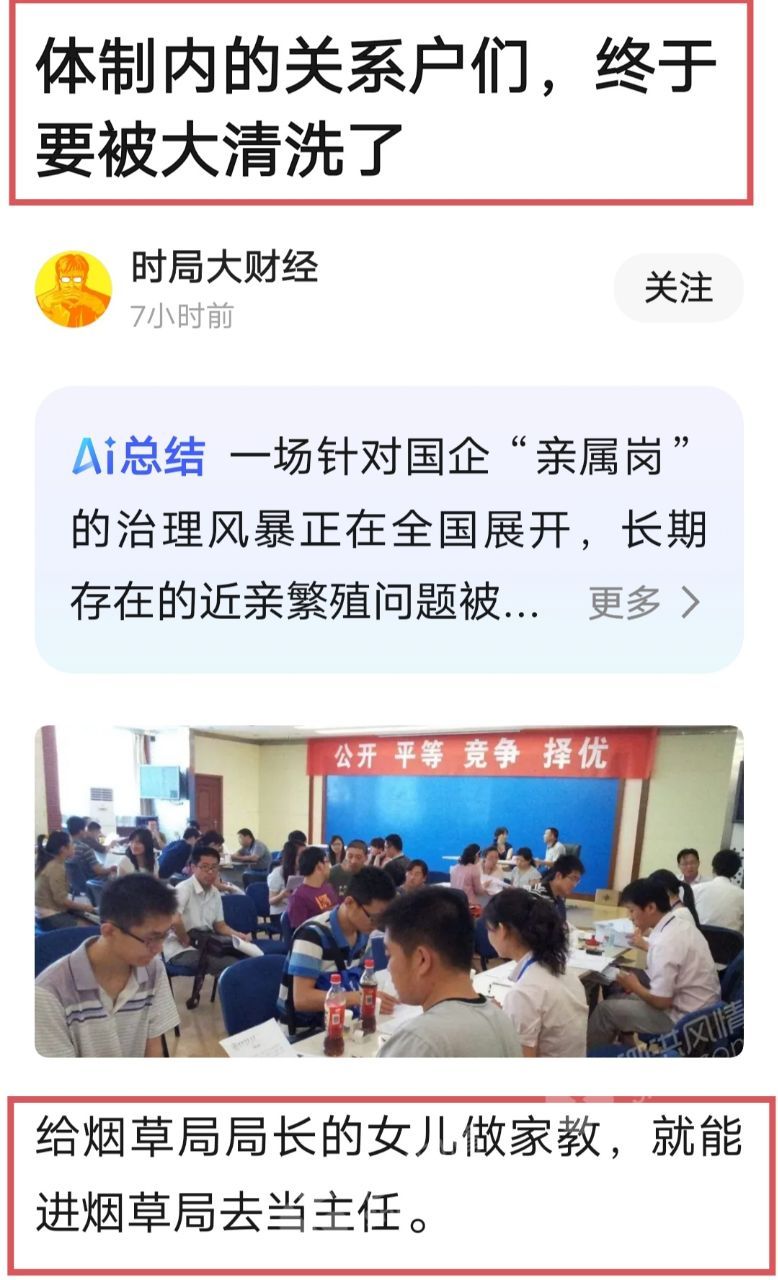Open the 时局大财经 author avatar
The image size is (778, 1280).
tap(73, 289)
